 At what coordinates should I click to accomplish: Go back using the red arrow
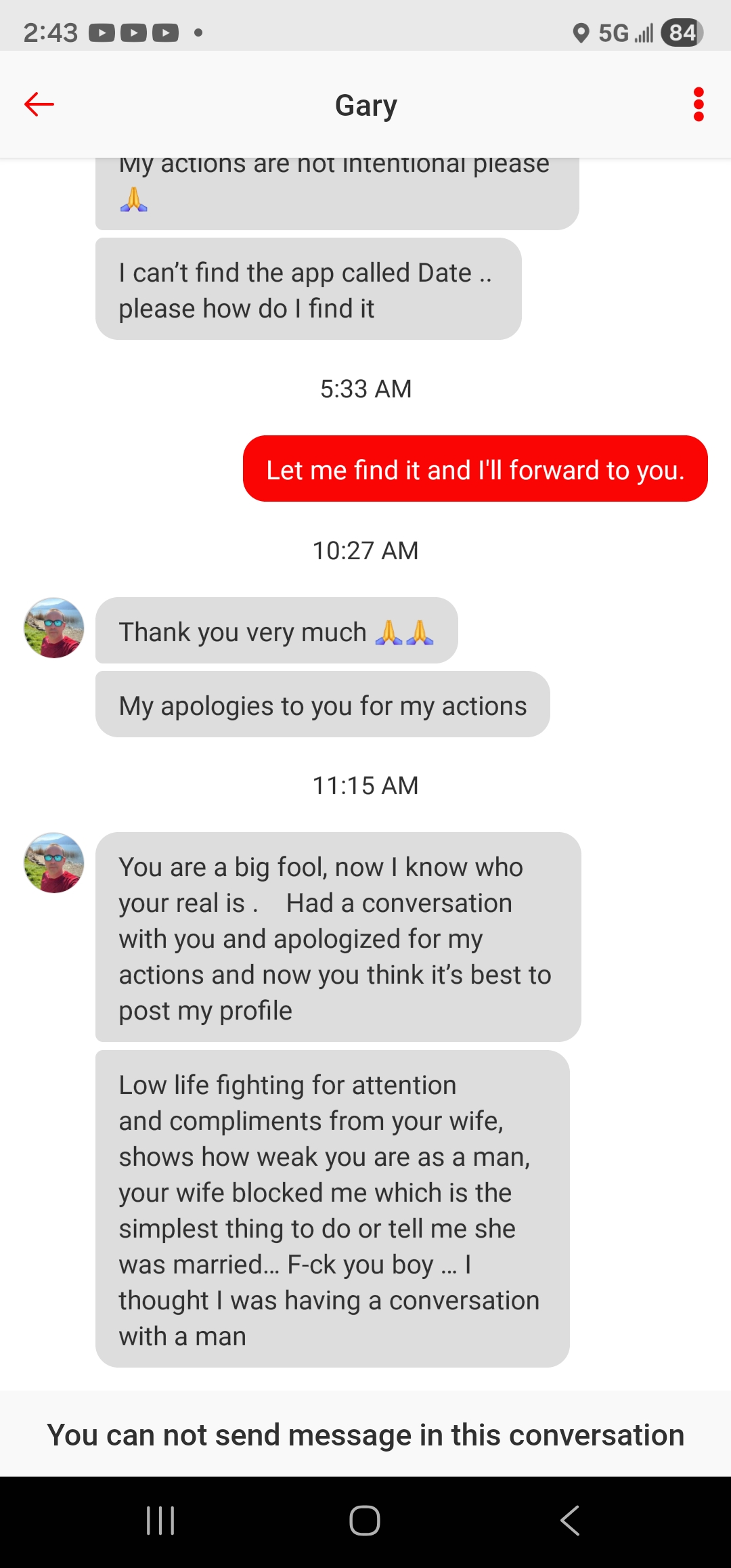pyautogui.click(x=39, y=104)
